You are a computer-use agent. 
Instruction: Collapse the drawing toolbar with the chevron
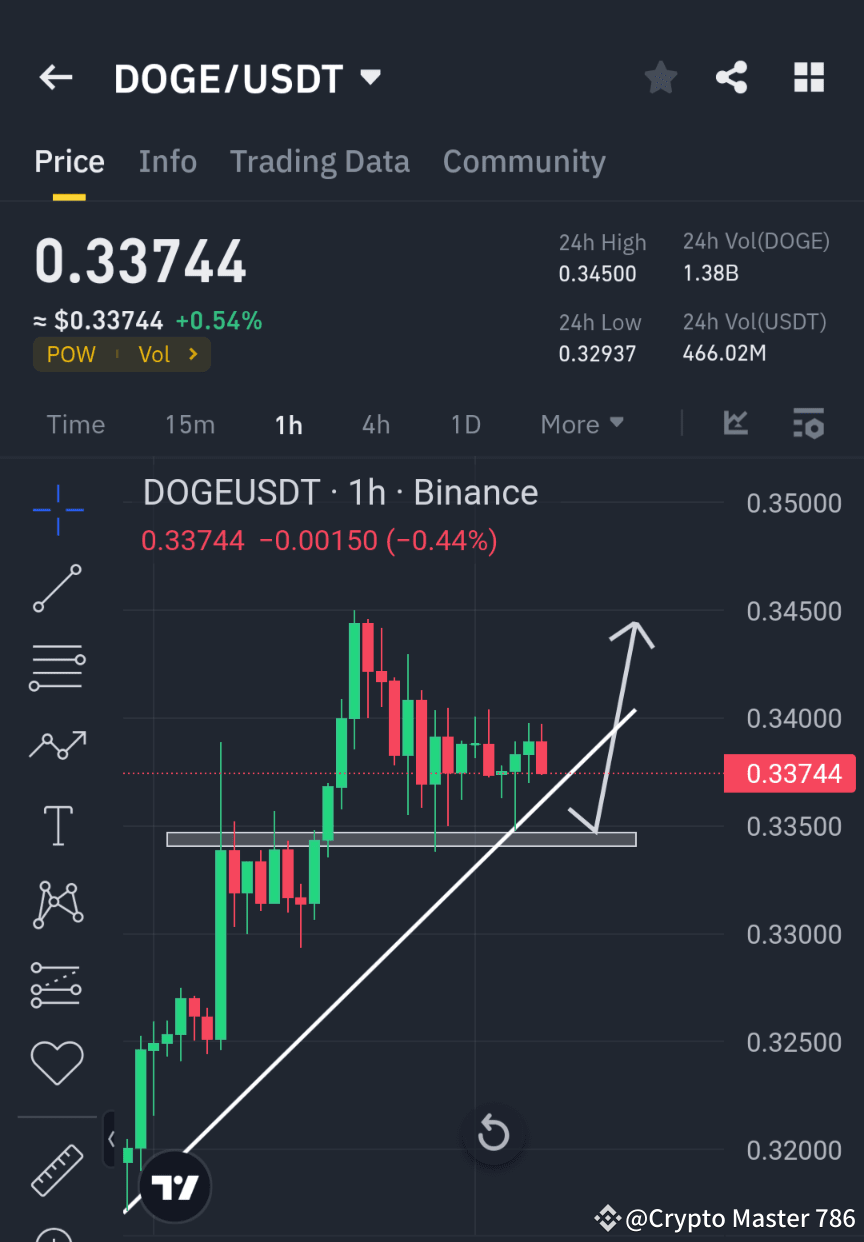click(x=110, y=1138)
